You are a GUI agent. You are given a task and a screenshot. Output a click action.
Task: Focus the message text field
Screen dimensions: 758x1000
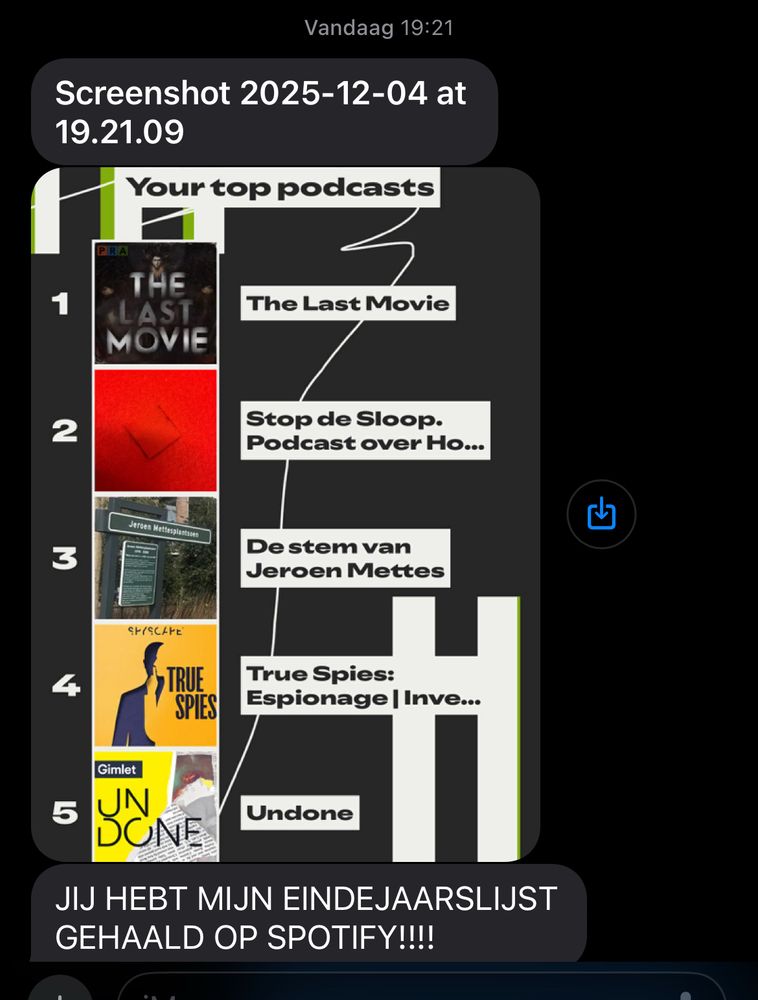(x=400, y=988)
